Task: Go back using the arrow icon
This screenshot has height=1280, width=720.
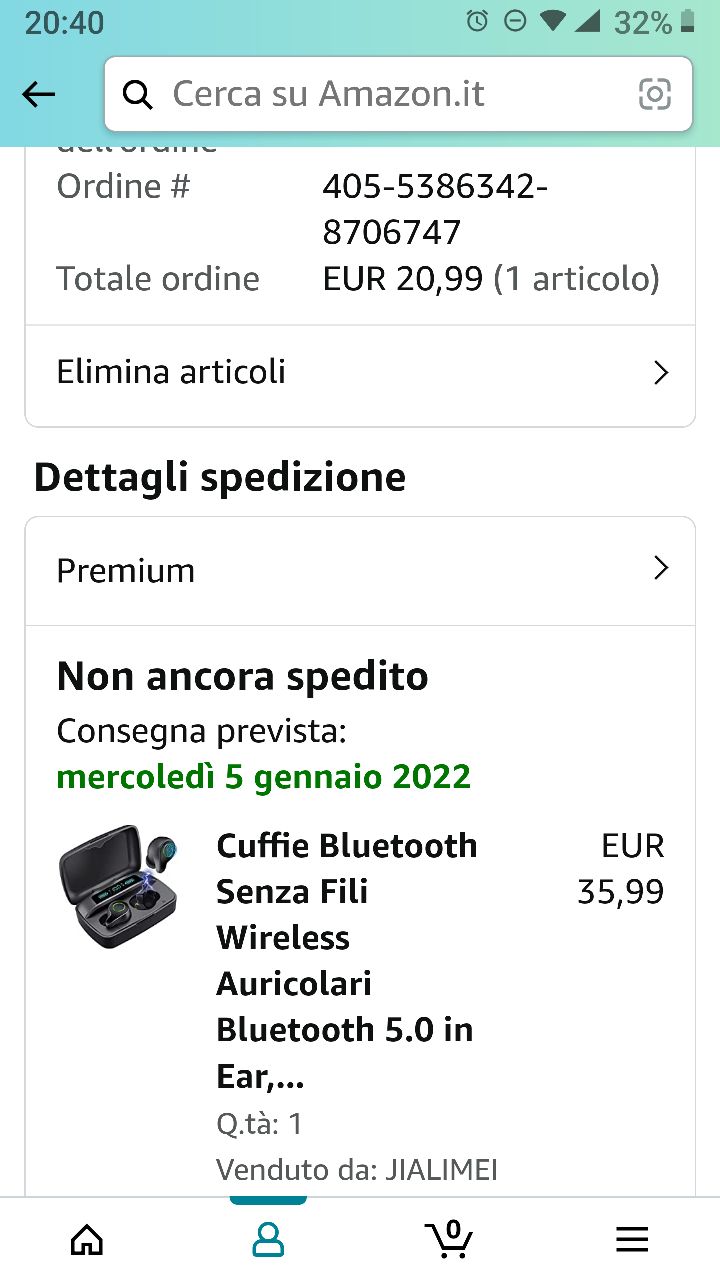Action: tap(39, 94)
